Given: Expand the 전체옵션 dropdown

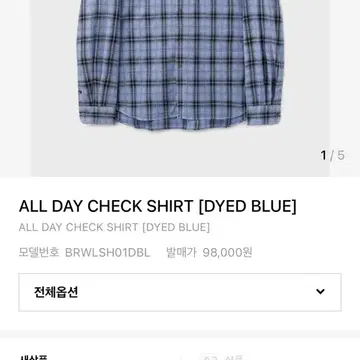Looking at the screenshot, I should (x=180, y=292).
